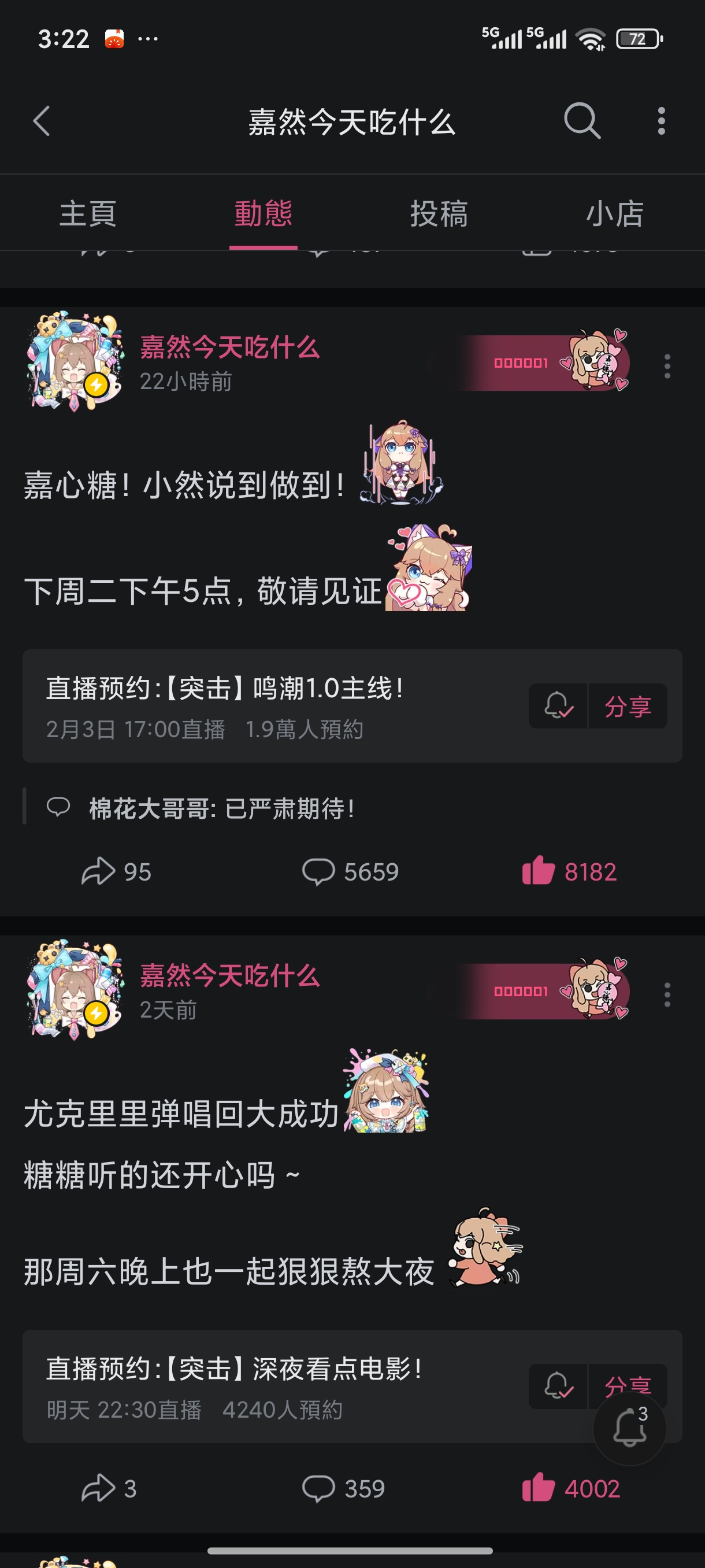Share the 鸣潮1.0主线 live reservation
Viewport: 705px width, 1568px height.
tap(628, 706)
